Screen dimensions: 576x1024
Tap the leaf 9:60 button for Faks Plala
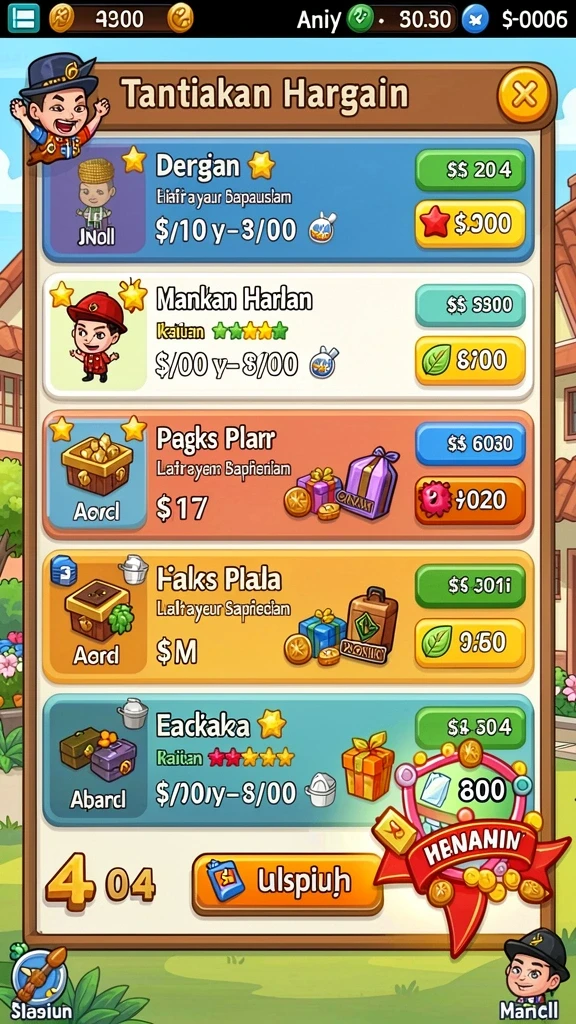coord(470,643)
